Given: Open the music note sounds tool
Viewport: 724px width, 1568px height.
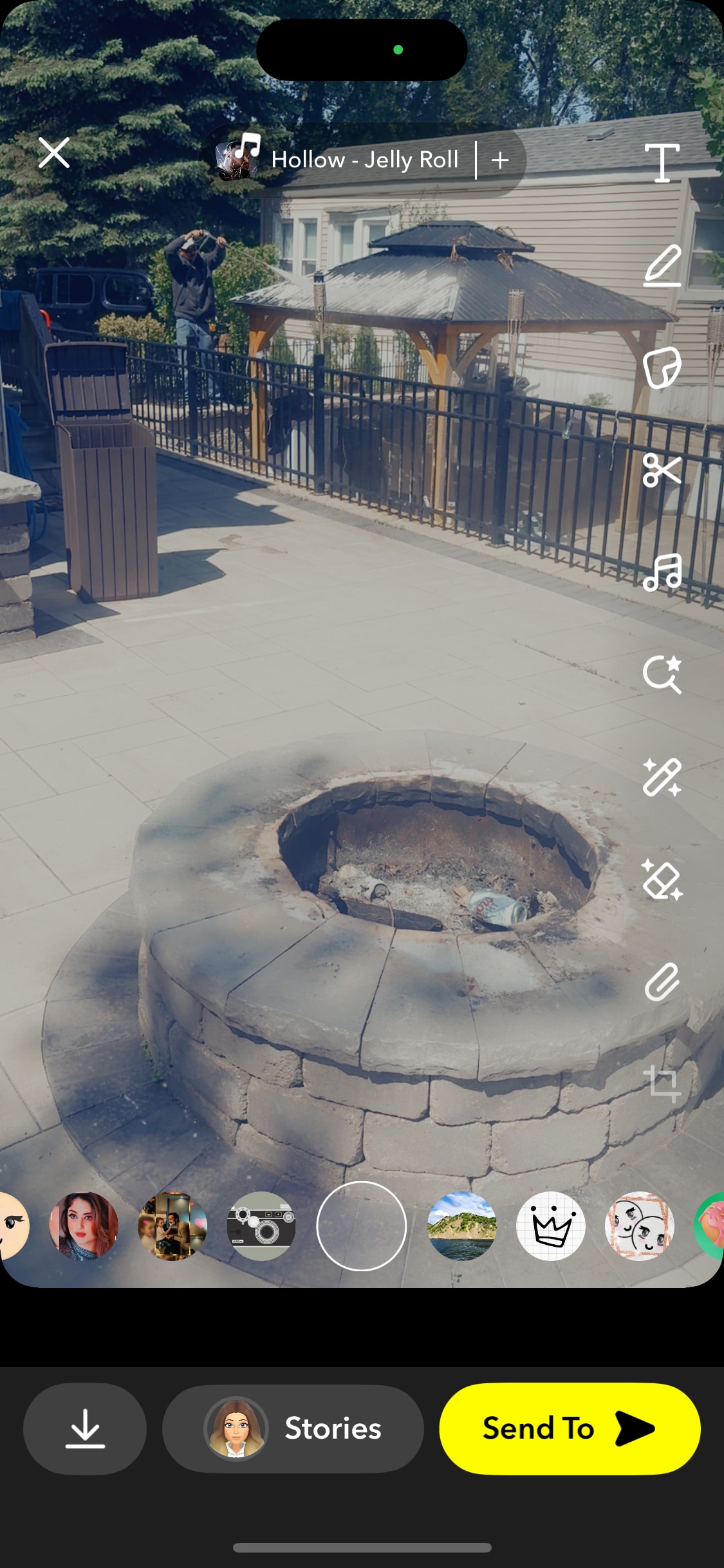Looking at the screenshot, I should [x=662, y=572].
